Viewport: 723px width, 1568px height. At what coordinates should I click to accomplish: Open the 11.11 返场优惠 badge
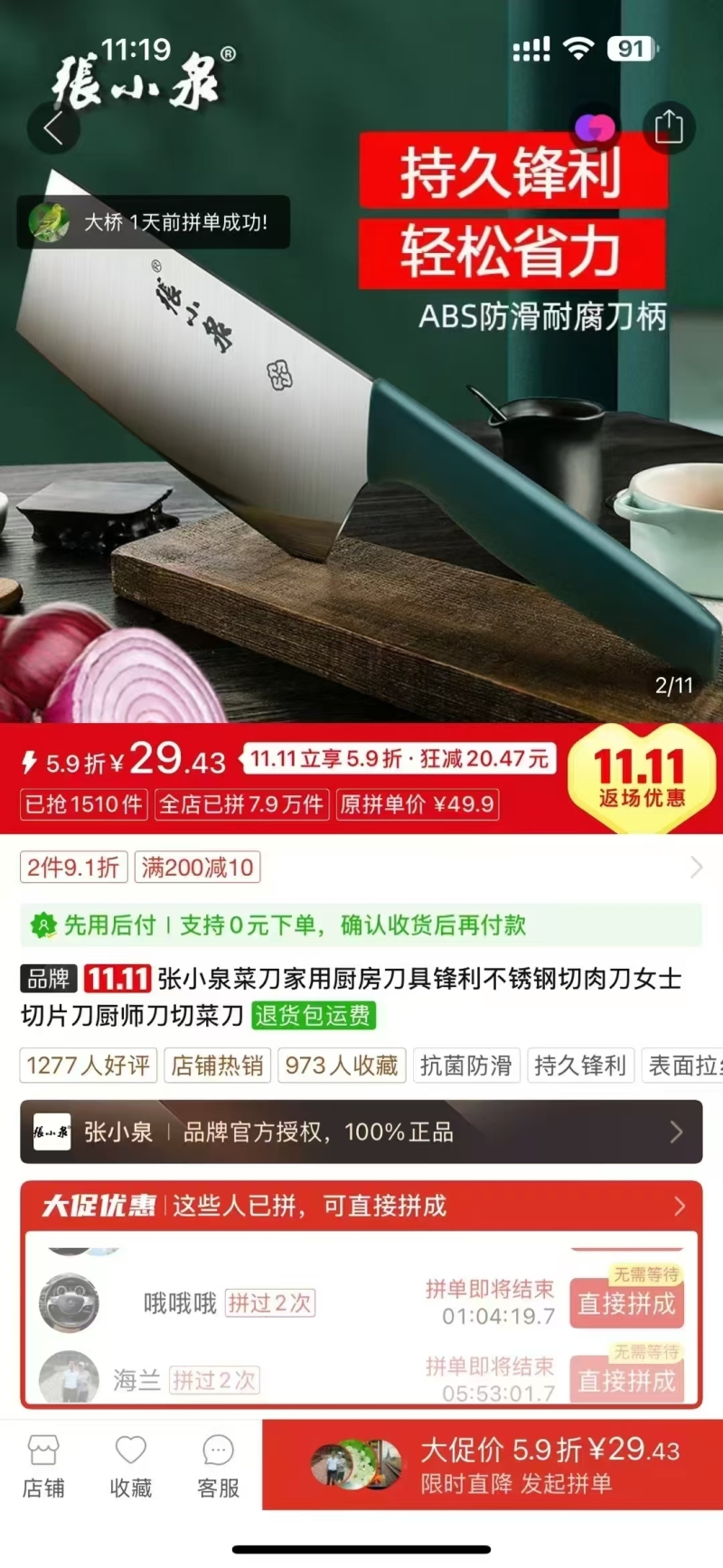point(642,777)
